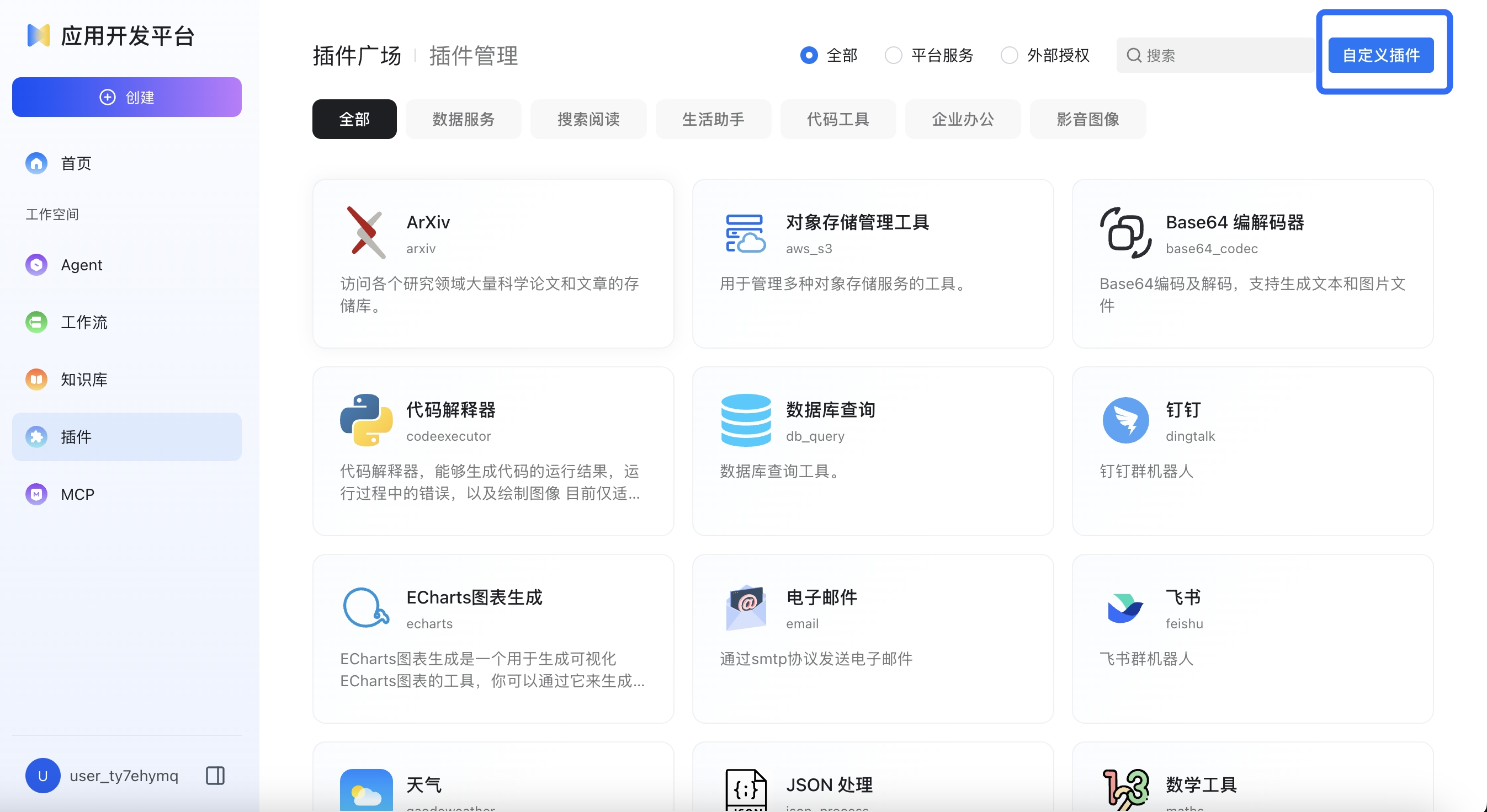Tap the 创建 button in the sidebar
The height and width of the screenshot is (812, 1487).
click(x=126, y=97)
